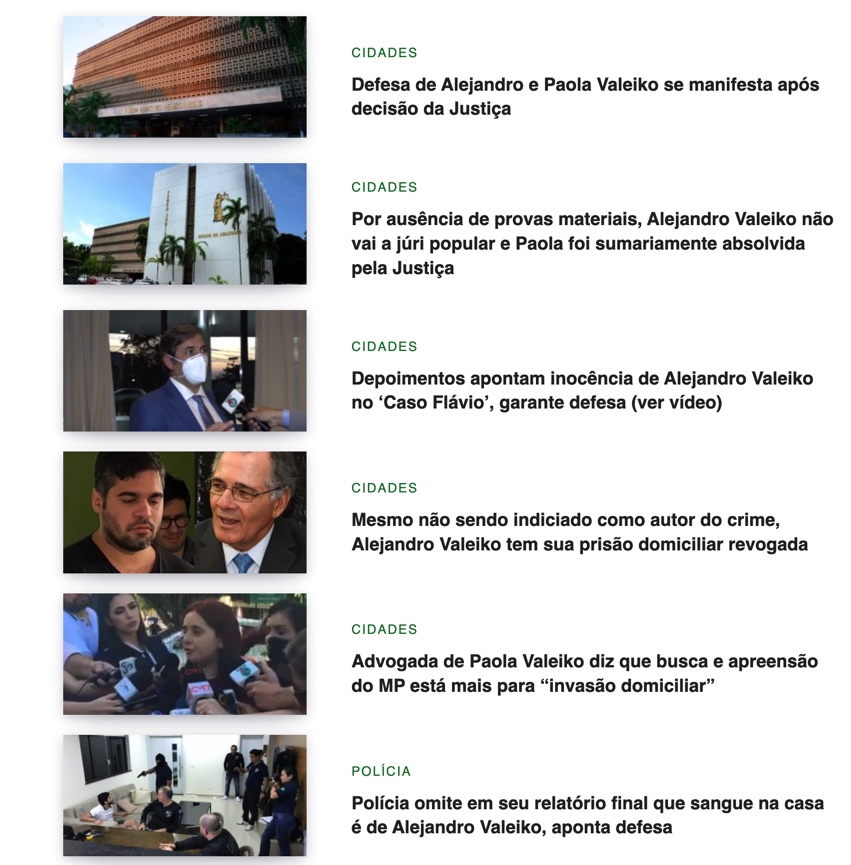Screen dimensions: 851x865
Task: Open thumbnail for prisão domiciliar revogada story
Action: click(185, 512)
